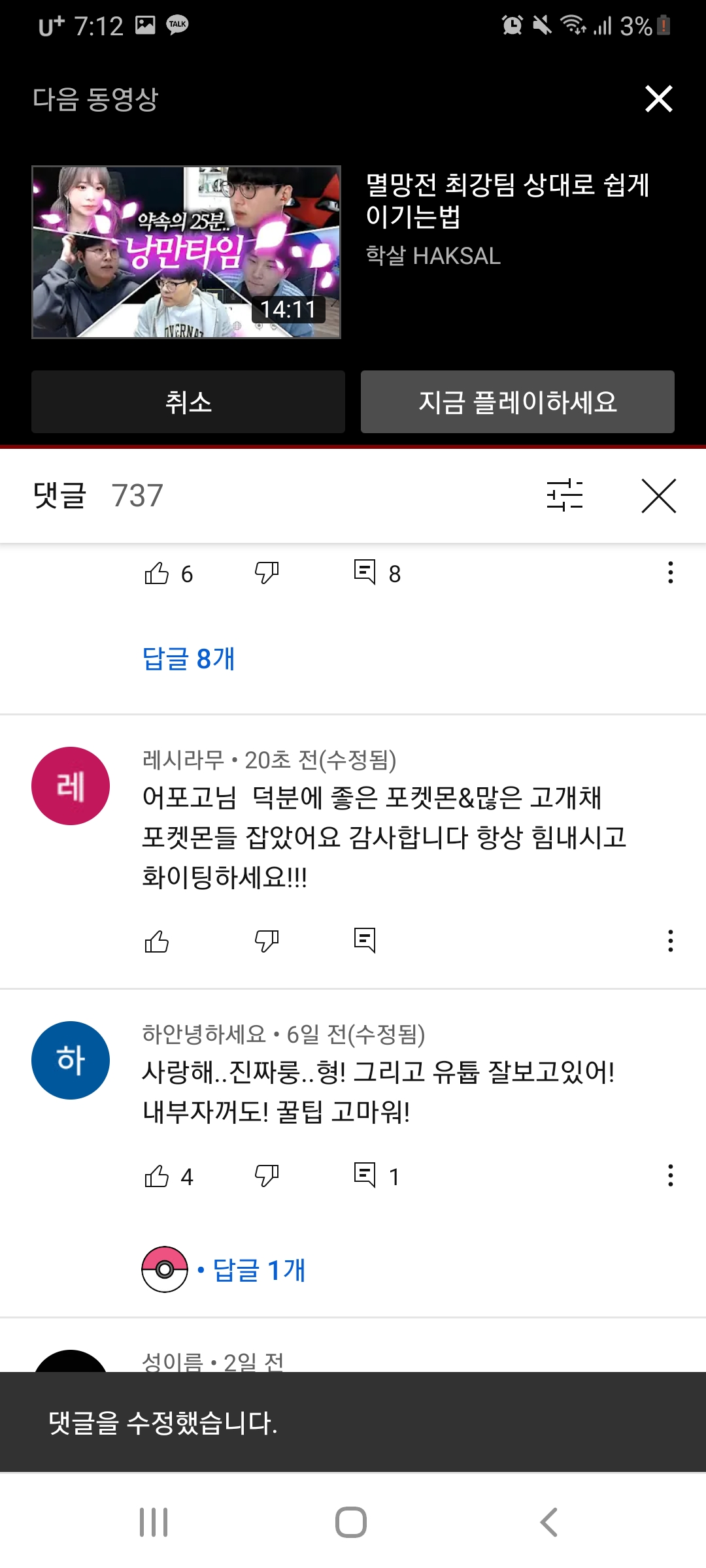Open more options for 레시라무's comment
This screenshot has height=1568, width=706.
coord(670,941)
